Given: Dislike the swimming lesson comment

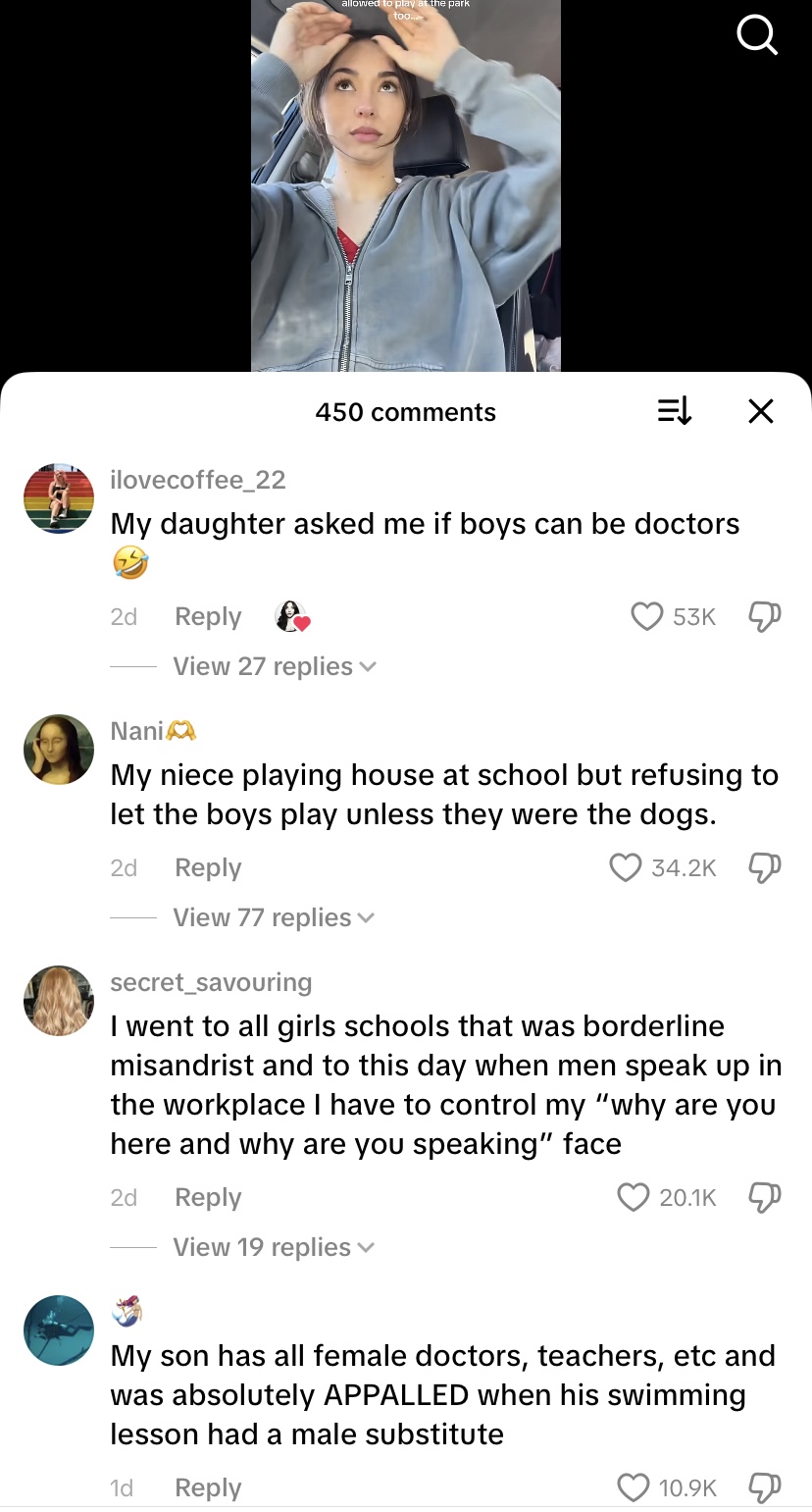Looking at the screenshot, I should (x=764, y=1487).
